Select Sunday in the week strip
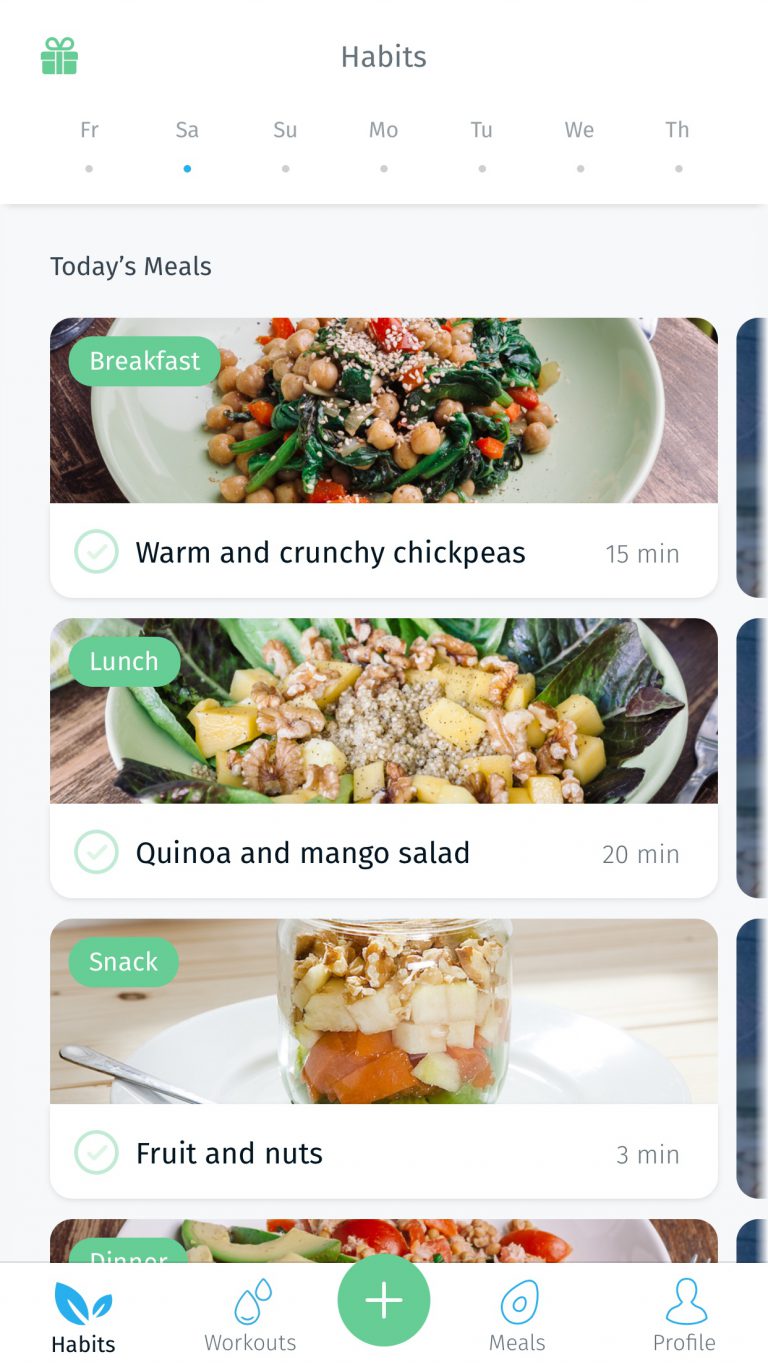Screen dimensions: 768x1365 [285, 143]
